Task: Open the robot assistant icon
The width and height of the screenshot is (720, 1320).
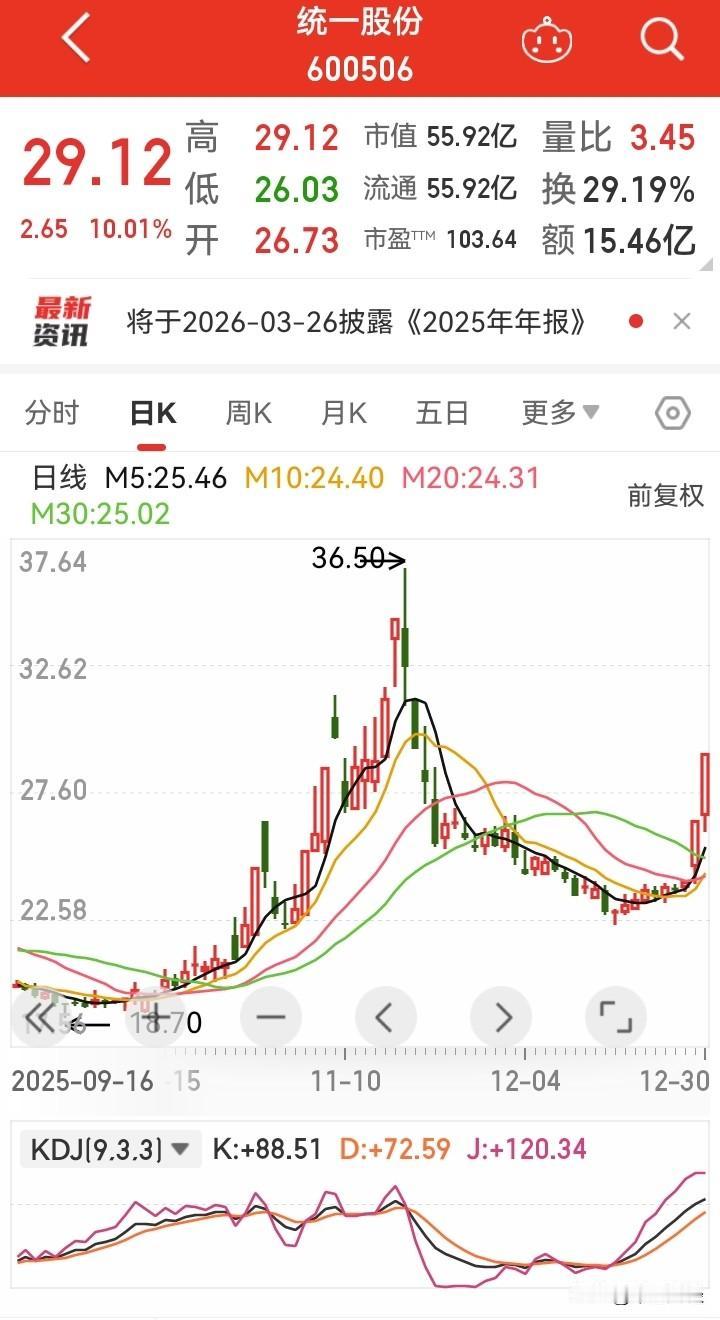Action: point(548,41)
